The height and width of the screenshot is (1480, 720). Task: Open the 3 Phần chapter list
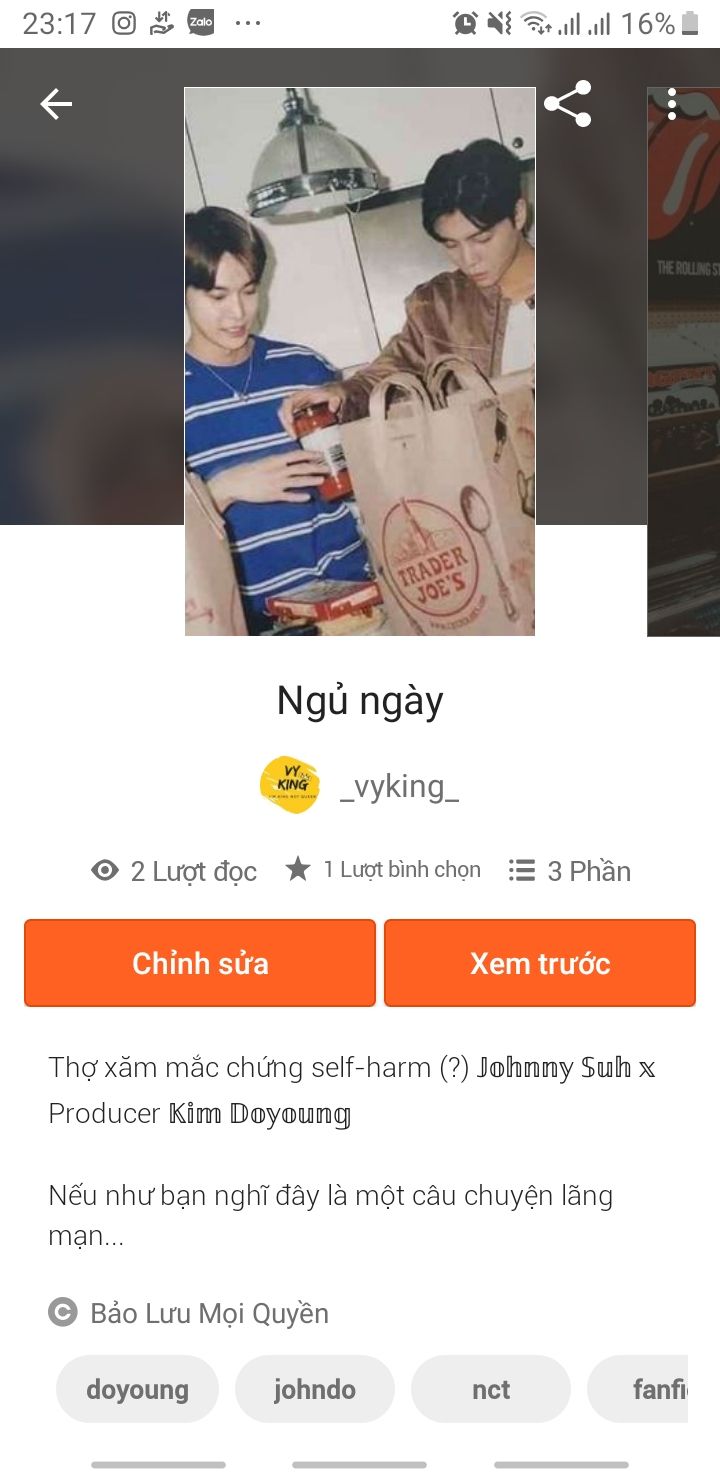(x=570, y=871)
